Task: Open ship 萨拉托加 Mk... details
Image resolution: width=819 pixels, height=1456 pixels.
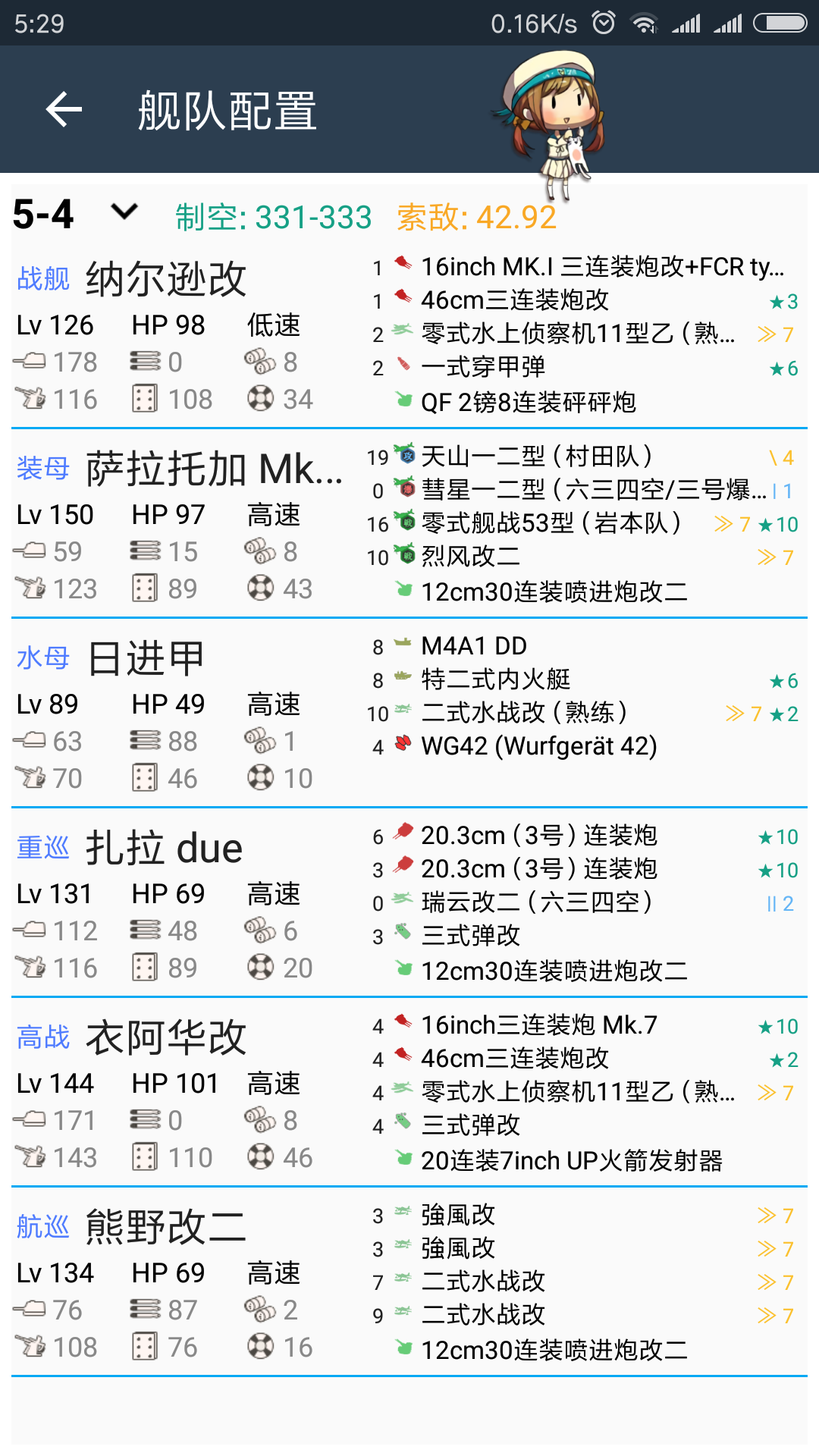Action: tap(213, 469)
